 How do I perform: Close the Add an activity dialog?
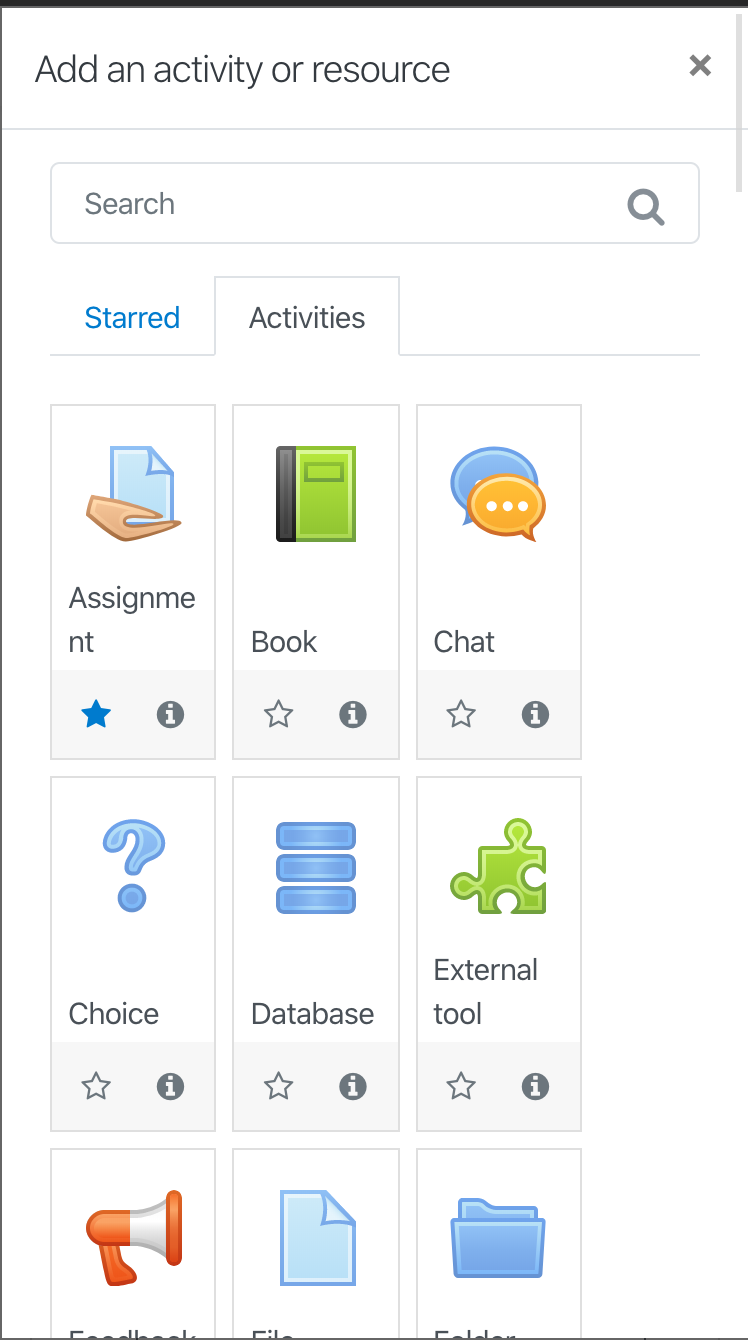(700, 66)
